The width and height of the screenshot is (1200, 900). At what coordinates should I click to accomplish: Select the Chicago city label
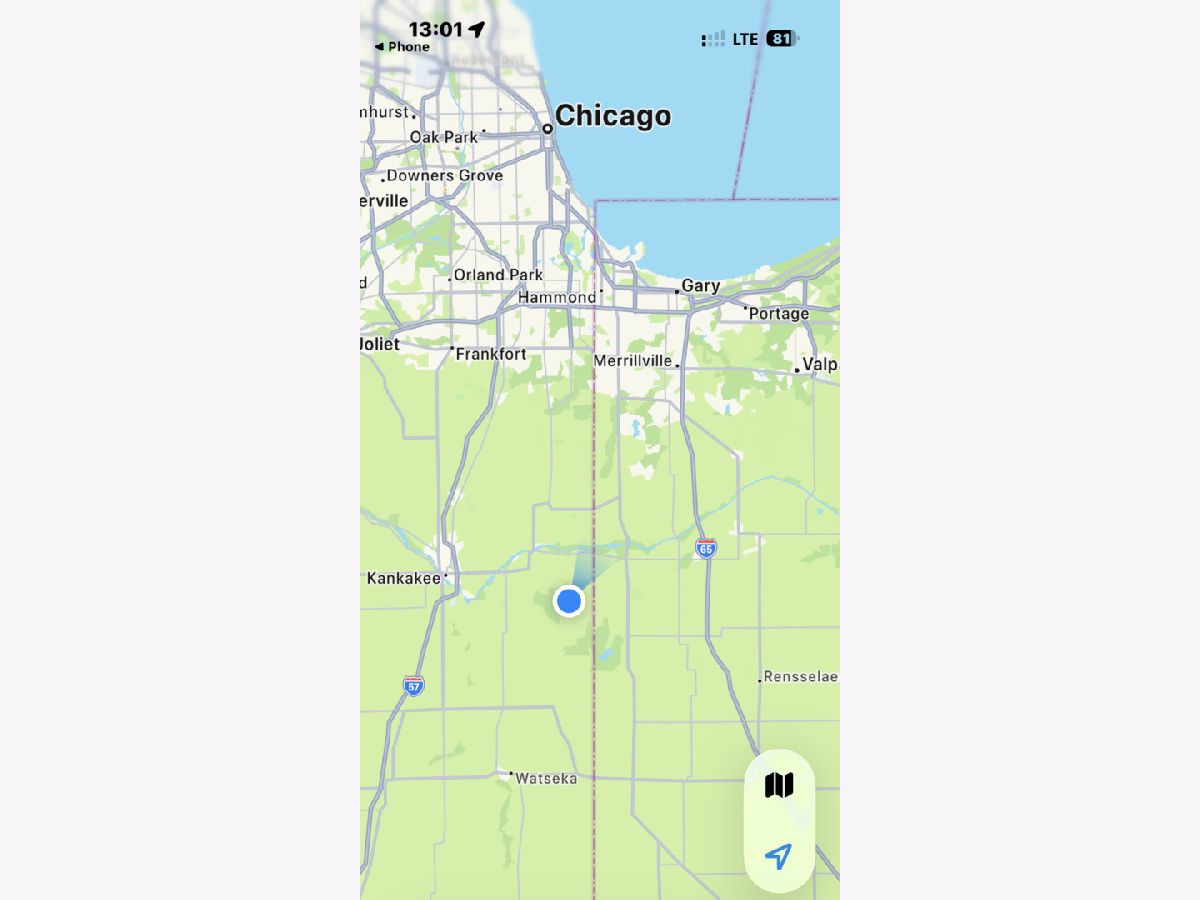tap(611, 116)
